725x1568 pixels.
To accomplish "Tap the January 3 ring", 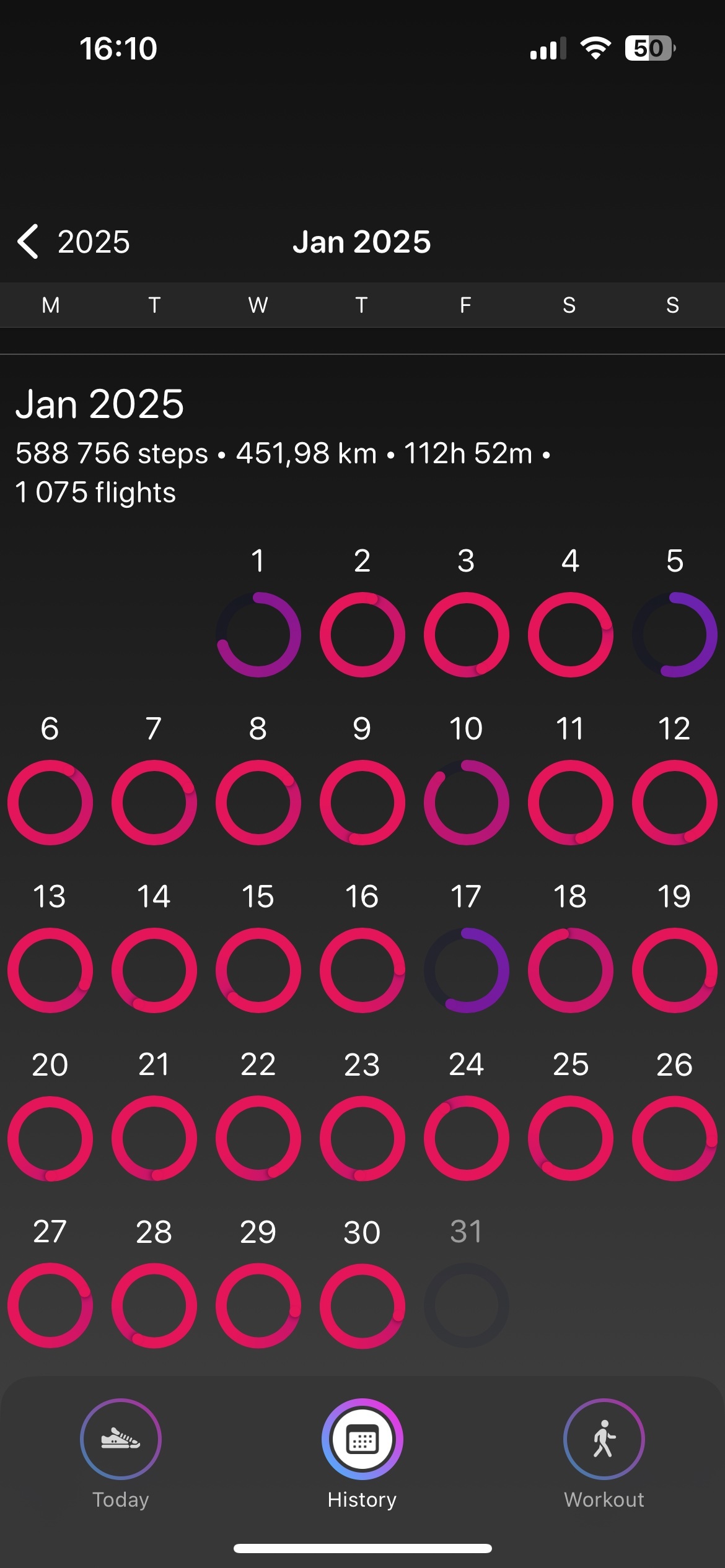I will [x=466, y=635].
